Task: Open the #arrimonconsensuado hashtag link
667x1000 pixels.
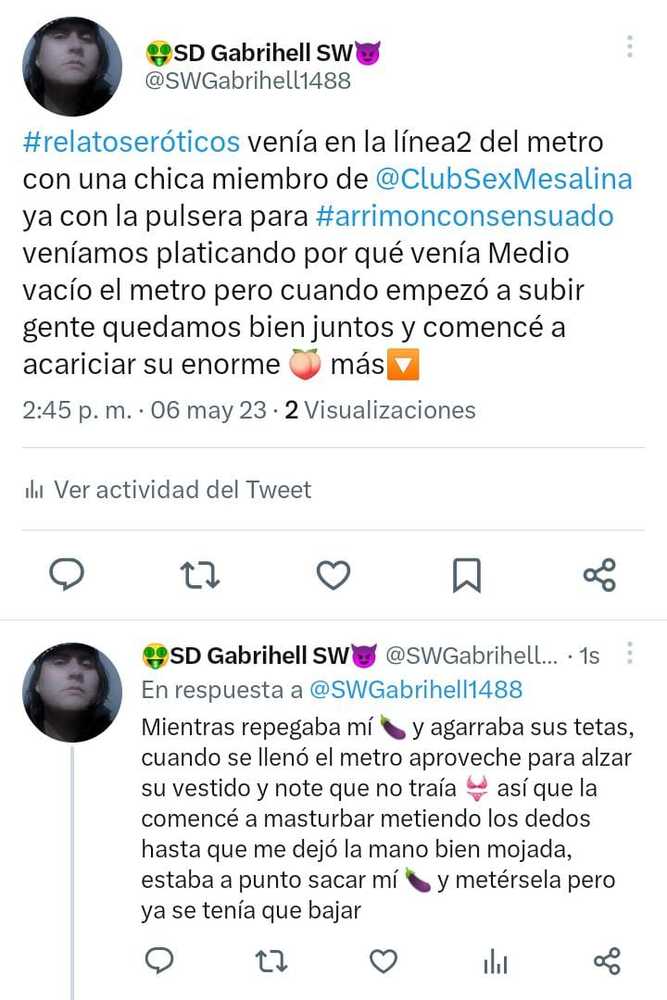Action: [x=464, y=216]
